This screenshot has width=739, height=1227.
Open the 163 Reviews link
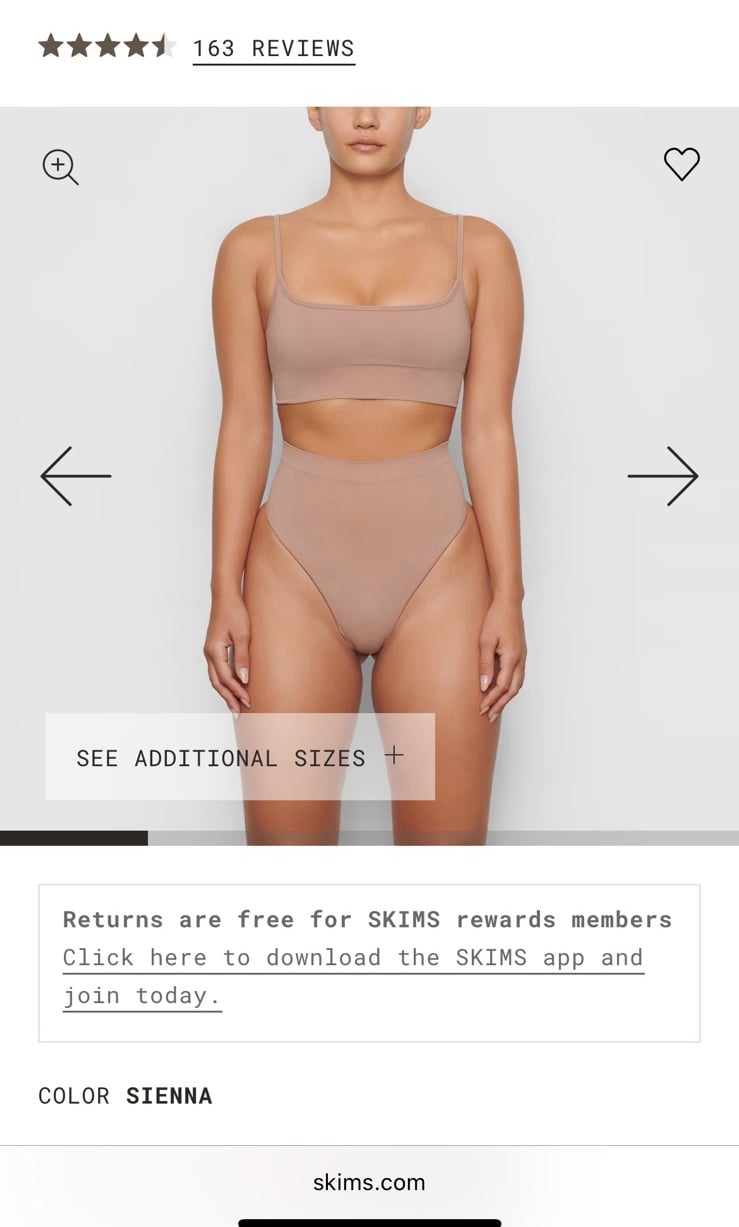tap(273, 48)
